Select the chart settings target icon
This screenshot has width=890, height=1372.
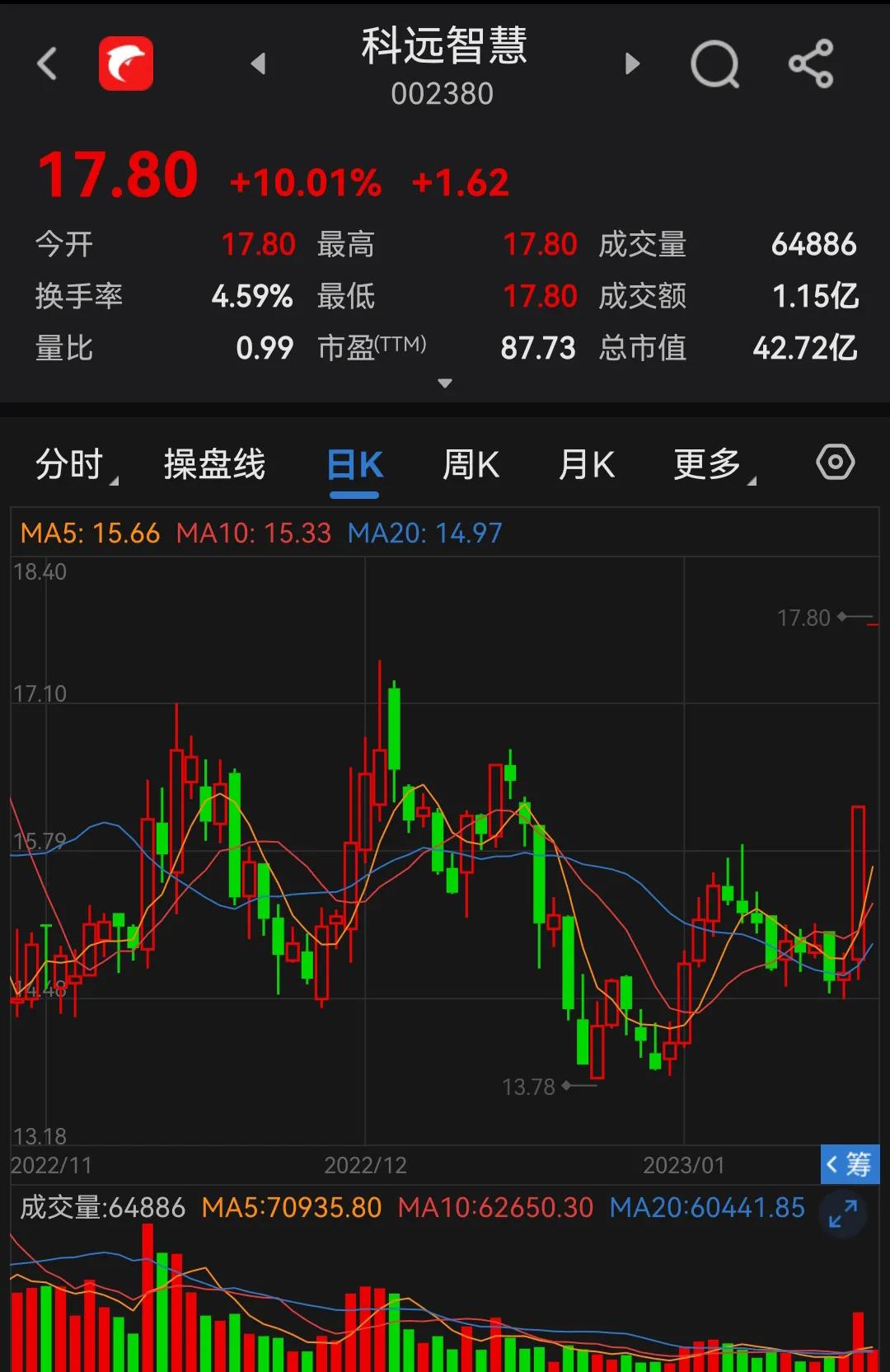tap(836, 463)
